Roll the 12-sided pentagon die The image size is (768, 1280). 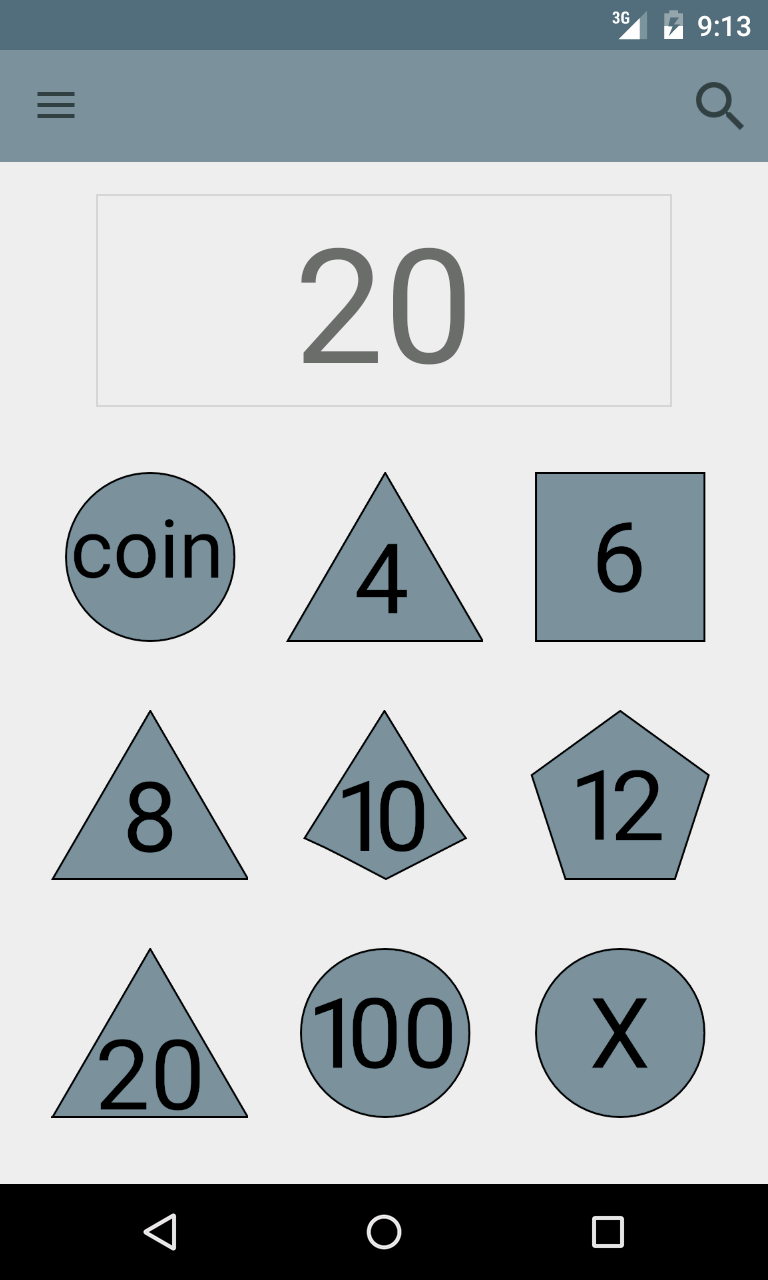pyautogui.click(x=620, y=802)
